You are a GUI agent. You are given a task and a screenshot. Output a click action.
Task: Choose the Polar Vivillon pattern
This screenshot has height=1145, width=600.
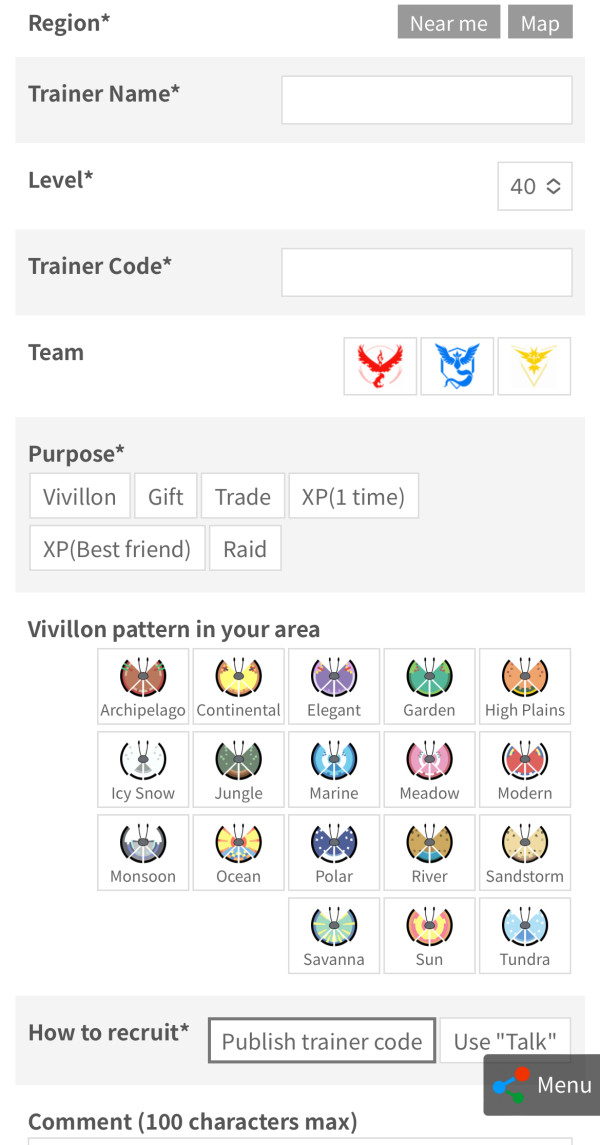(334, 852)
